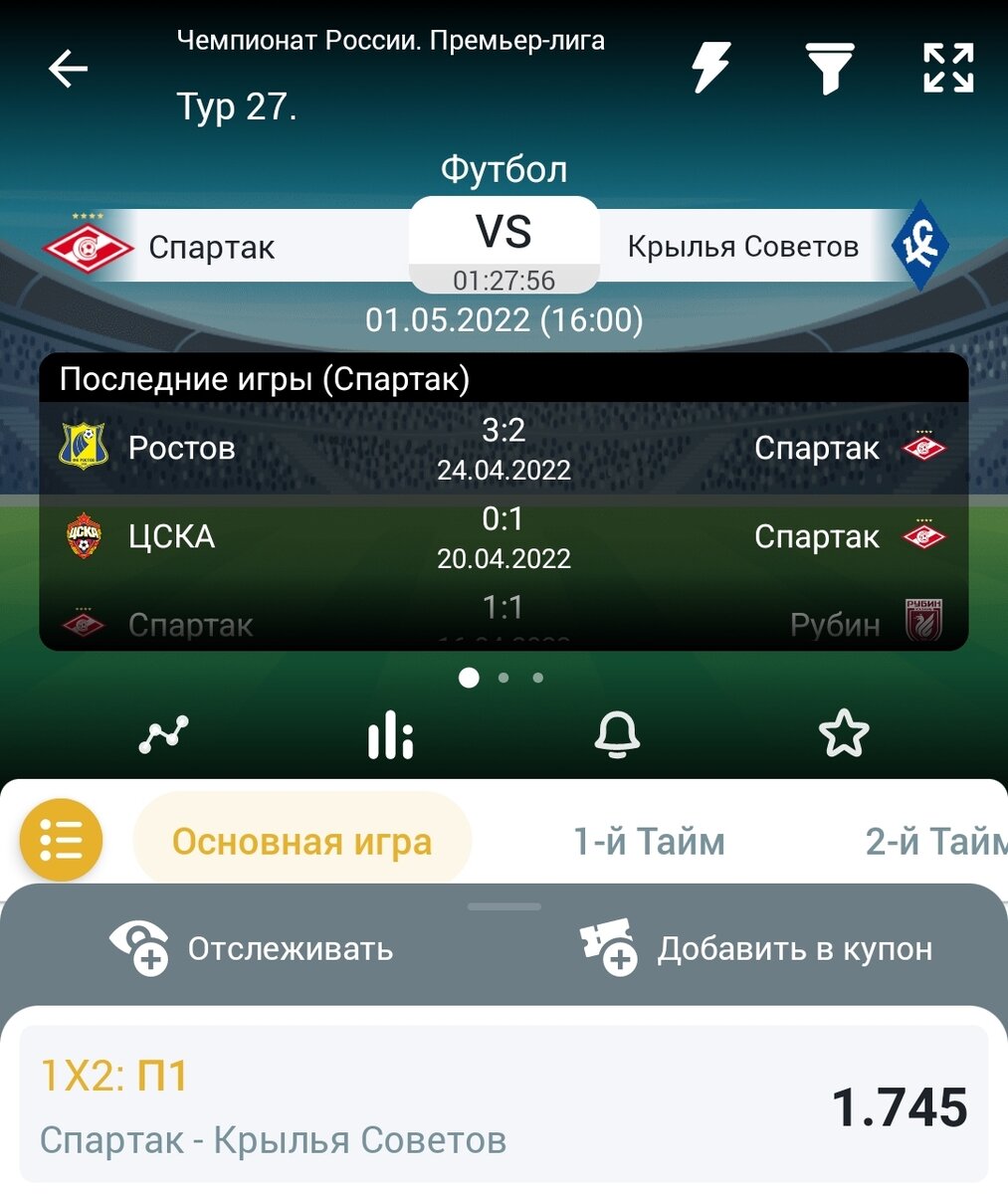The height and width of the screenshot is (1194, 1008).
Task: Tap the bottom sheet drag handle
Action: pyautogui.click(x=504, y=906)
